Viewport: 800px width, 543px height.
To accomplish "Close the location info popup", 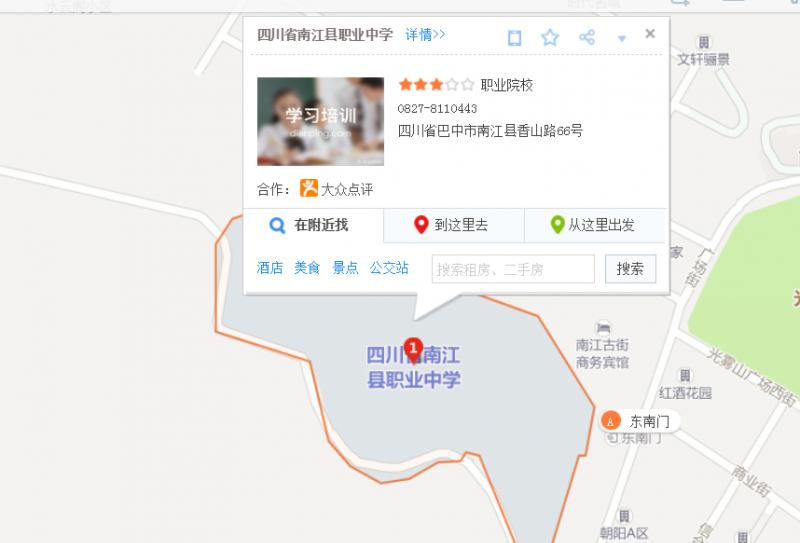I will 650,34.
